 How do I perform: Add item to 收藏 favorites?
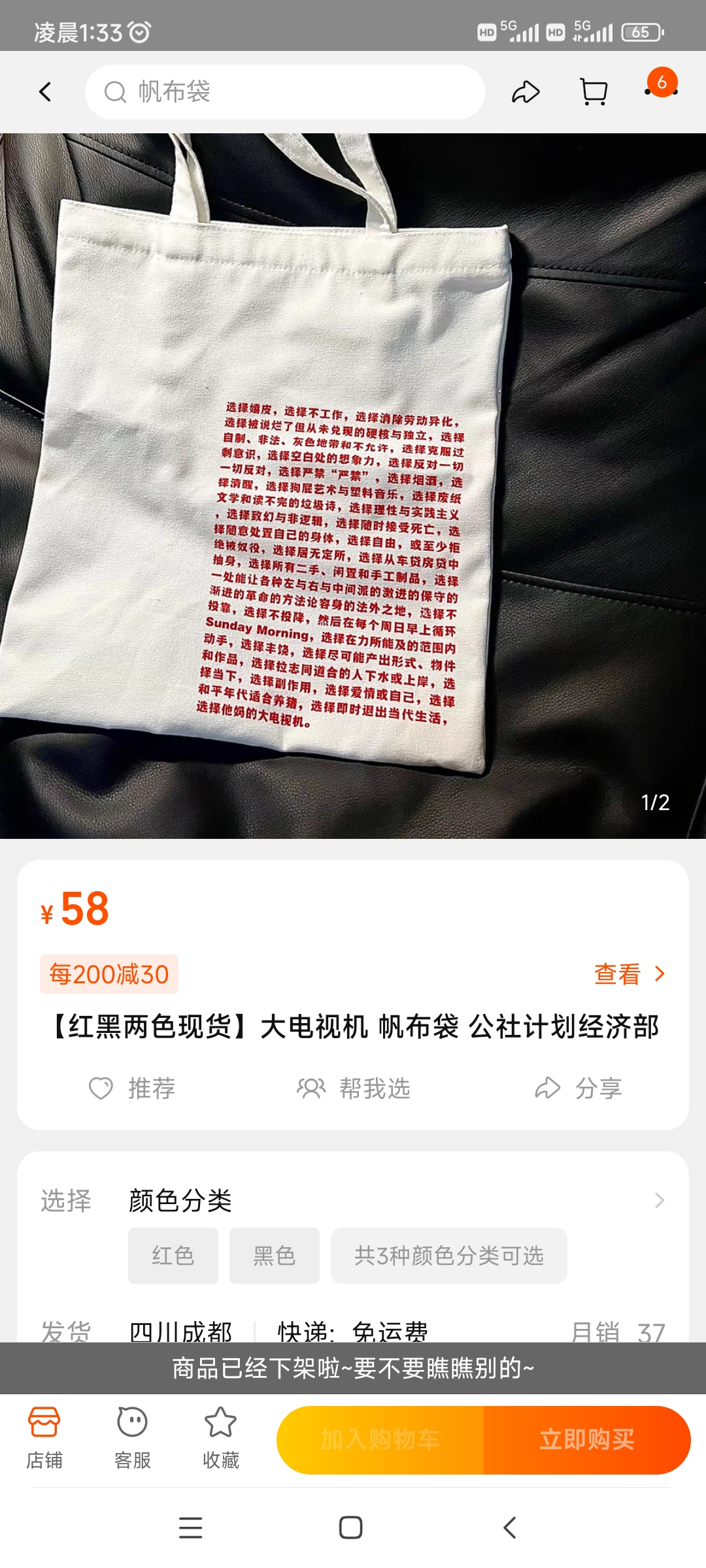221,1439
